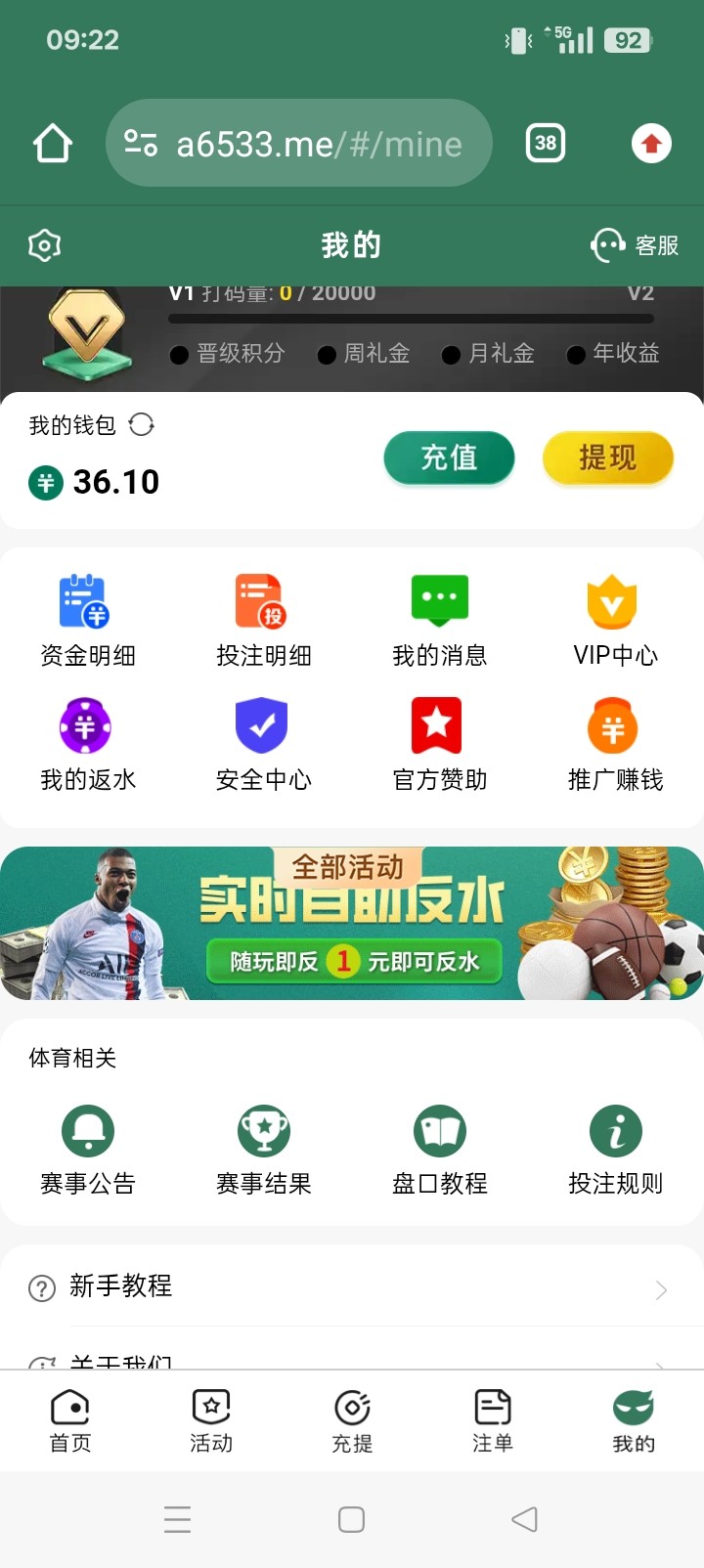Check 赛事结果 match results
Viewport: 704px width, 1568px height.
click(263, 1151)
